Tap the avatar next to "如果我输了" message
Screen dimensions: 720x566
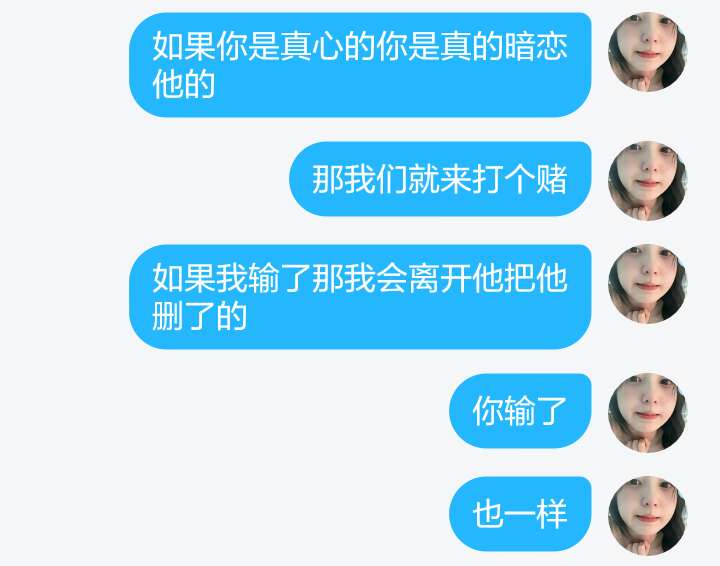coord(647,284)
